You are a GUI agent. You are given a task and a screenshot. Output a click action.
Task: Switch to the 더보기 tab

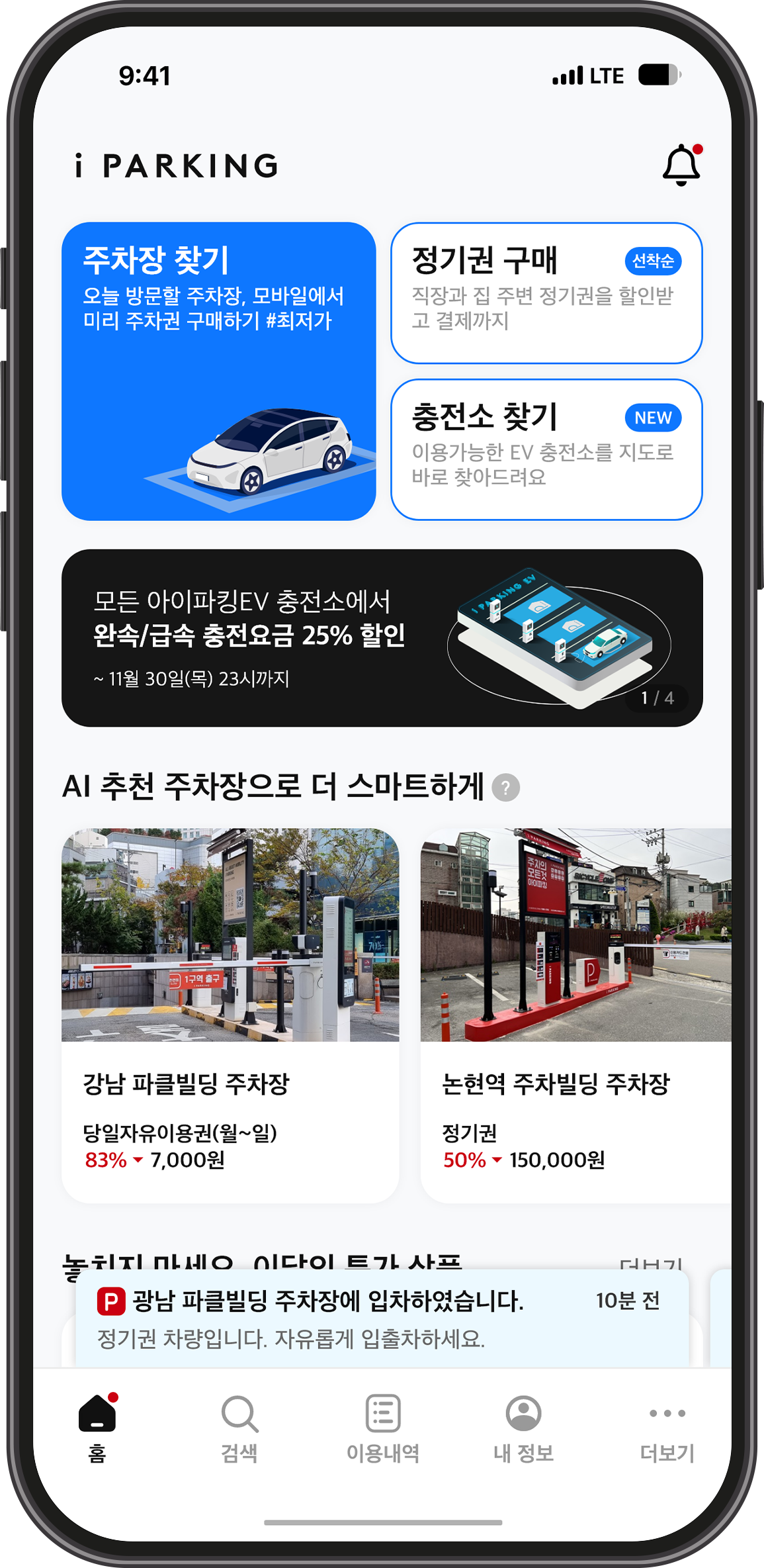tap(667, 1427)
